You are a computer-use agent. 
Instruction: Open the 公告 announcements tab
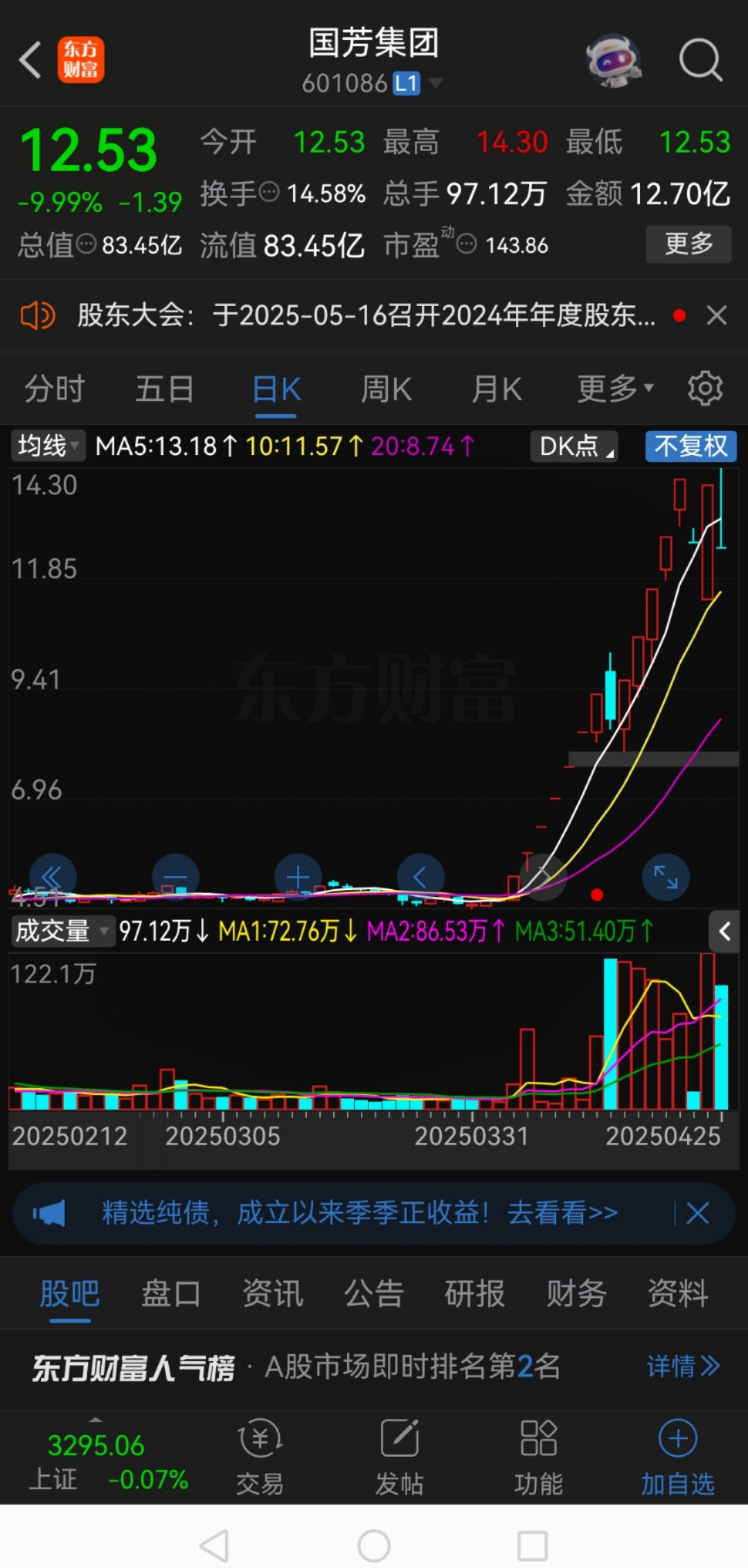[x=373, y=1293]
